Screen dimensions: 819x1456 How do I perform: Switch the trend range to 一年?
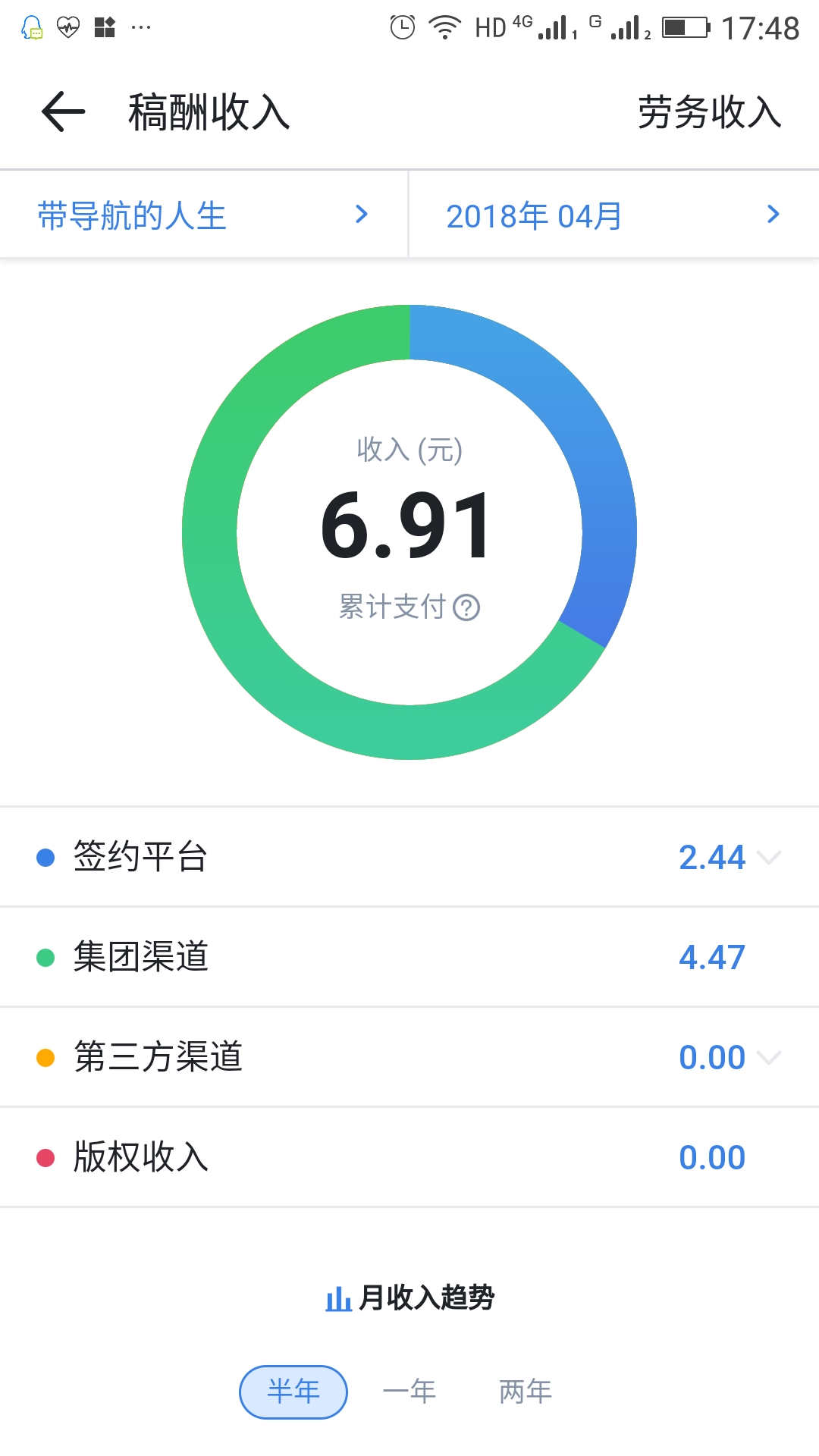[x=409, y=1392]
